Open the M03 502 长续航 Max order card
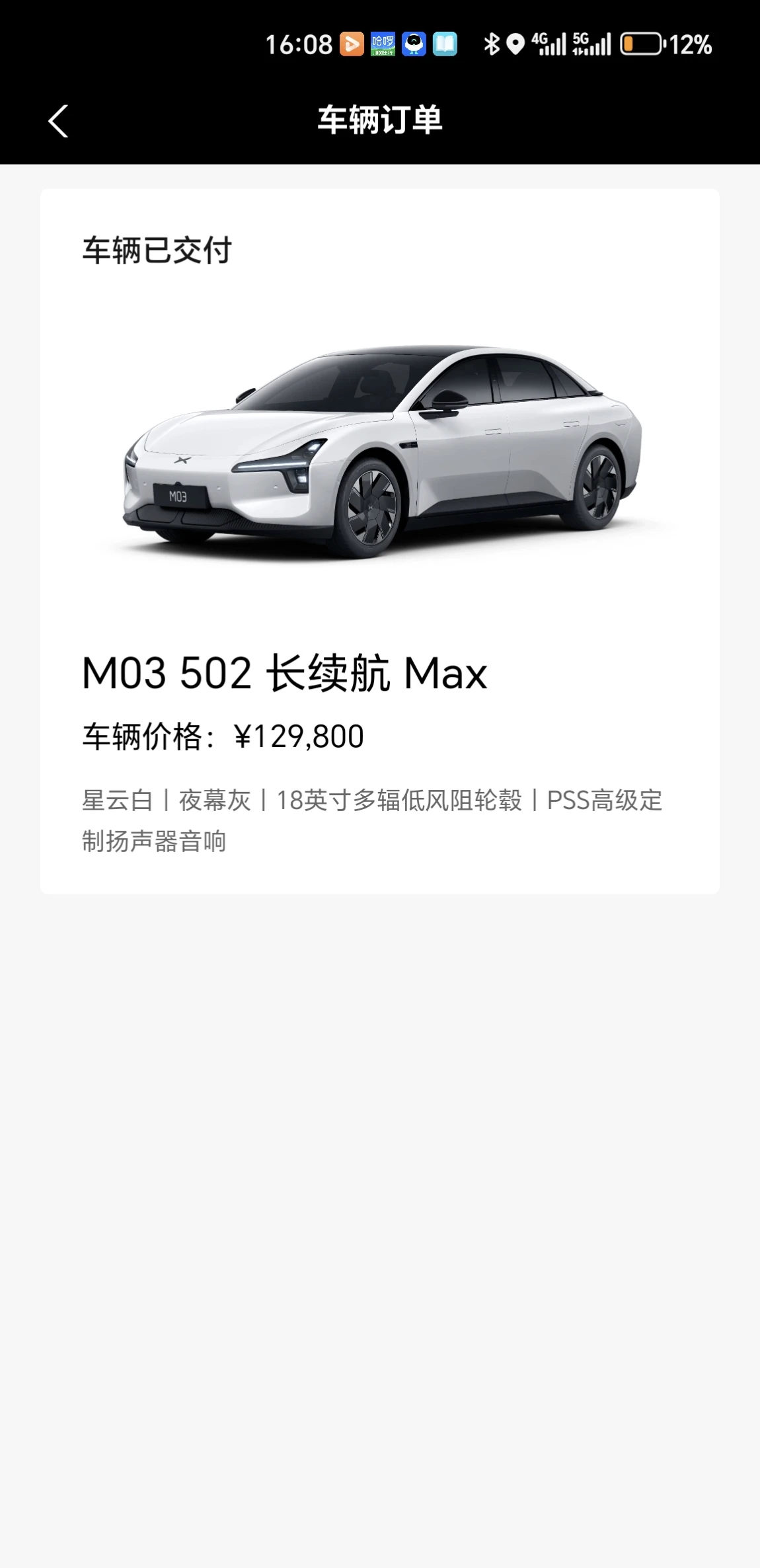760x1568 pixels. click(x=379, y=541)
